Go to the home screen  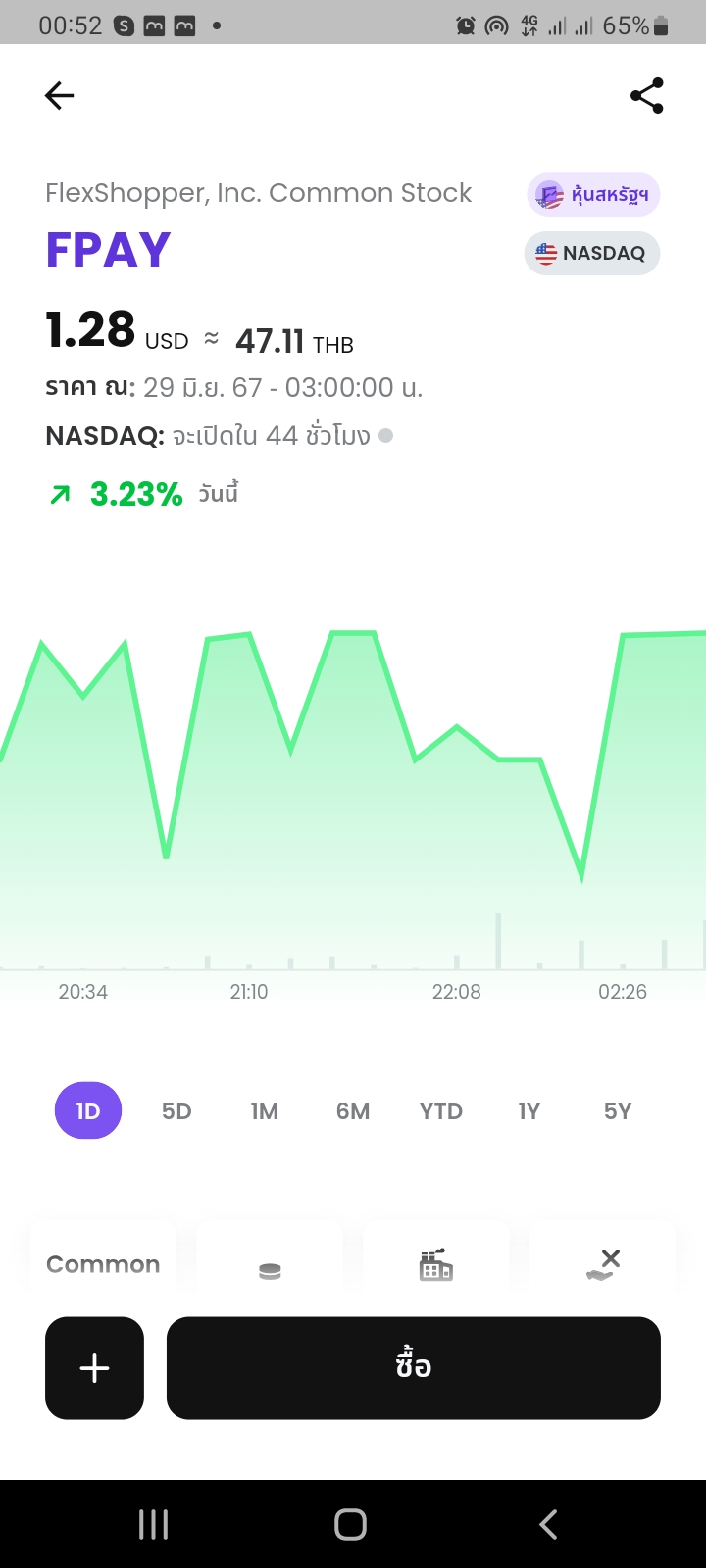351,1524
